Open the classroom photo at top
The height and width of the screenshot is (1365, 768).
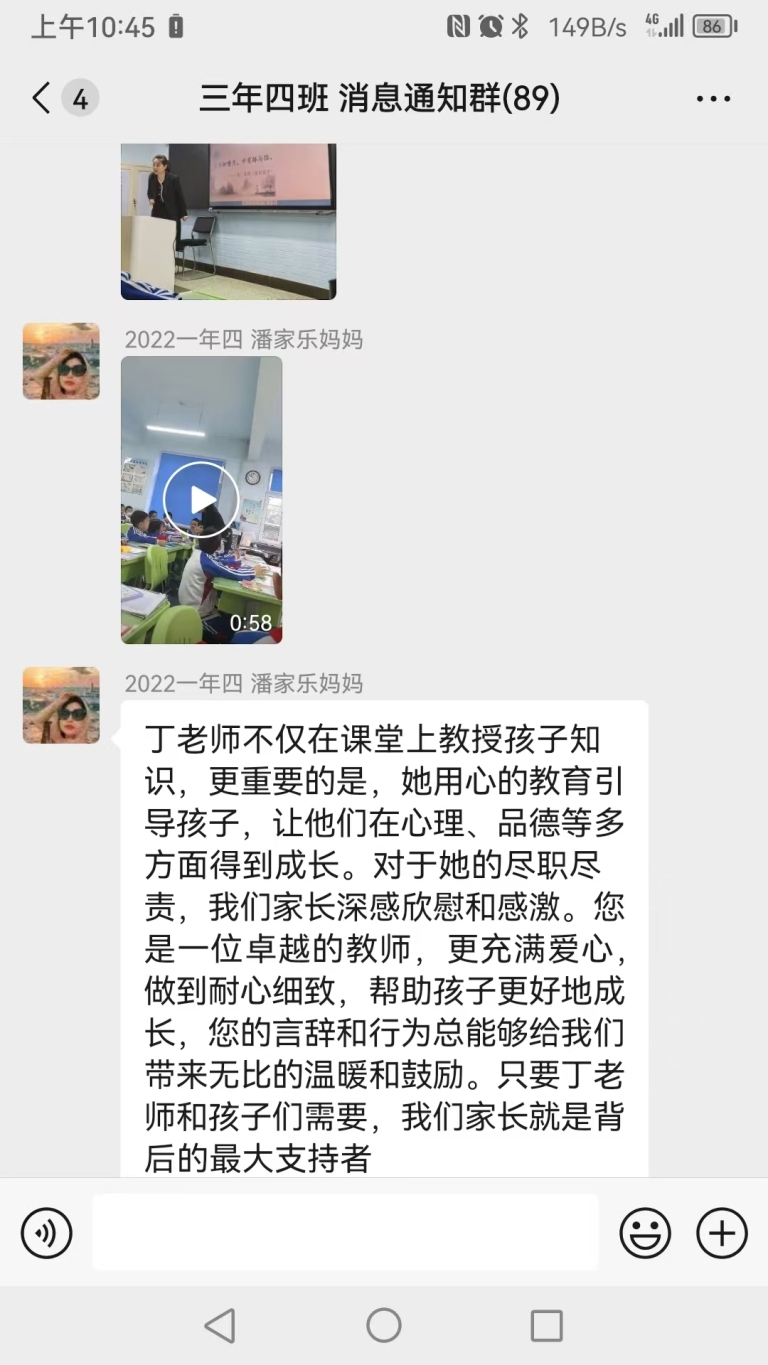228,221
